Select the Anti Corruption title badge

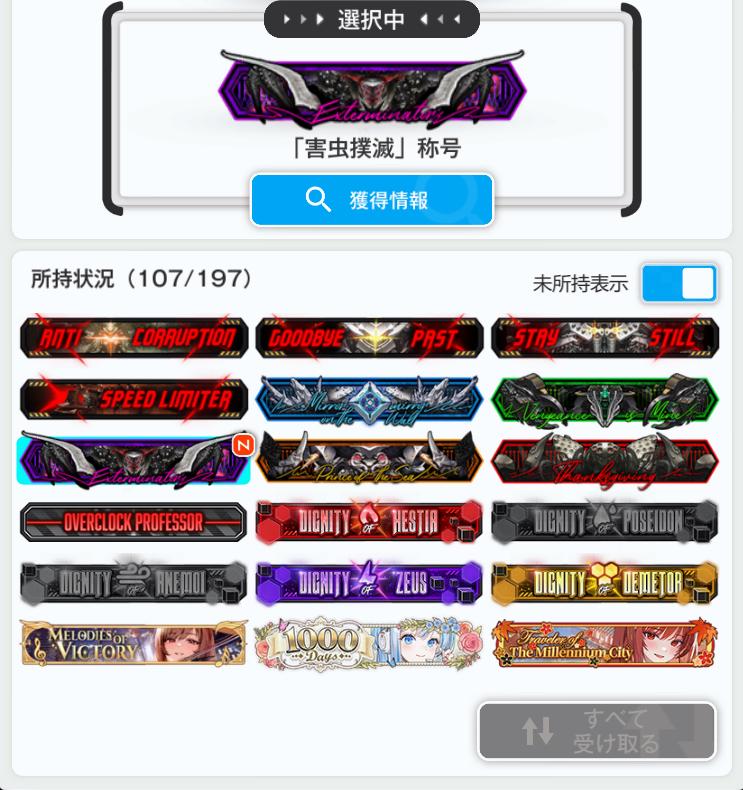(134, 338)
